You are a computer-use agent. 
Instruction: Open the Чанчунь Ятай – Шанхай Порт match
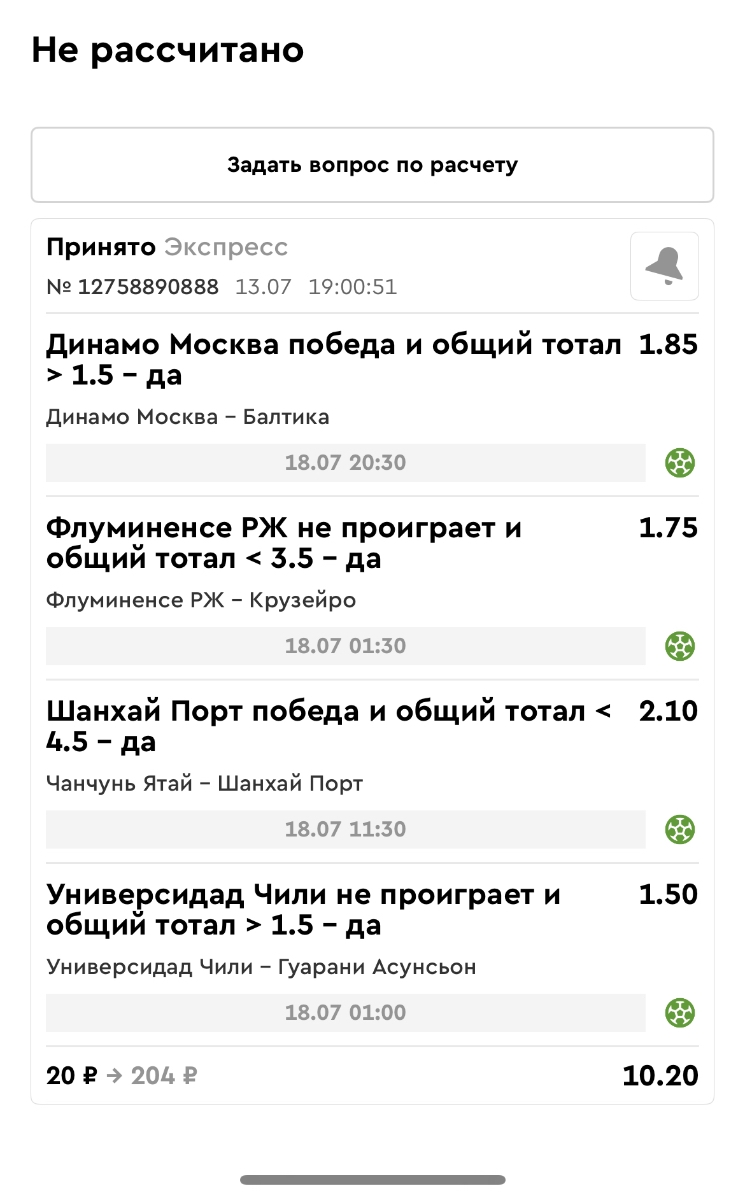(x=205, y=784)
